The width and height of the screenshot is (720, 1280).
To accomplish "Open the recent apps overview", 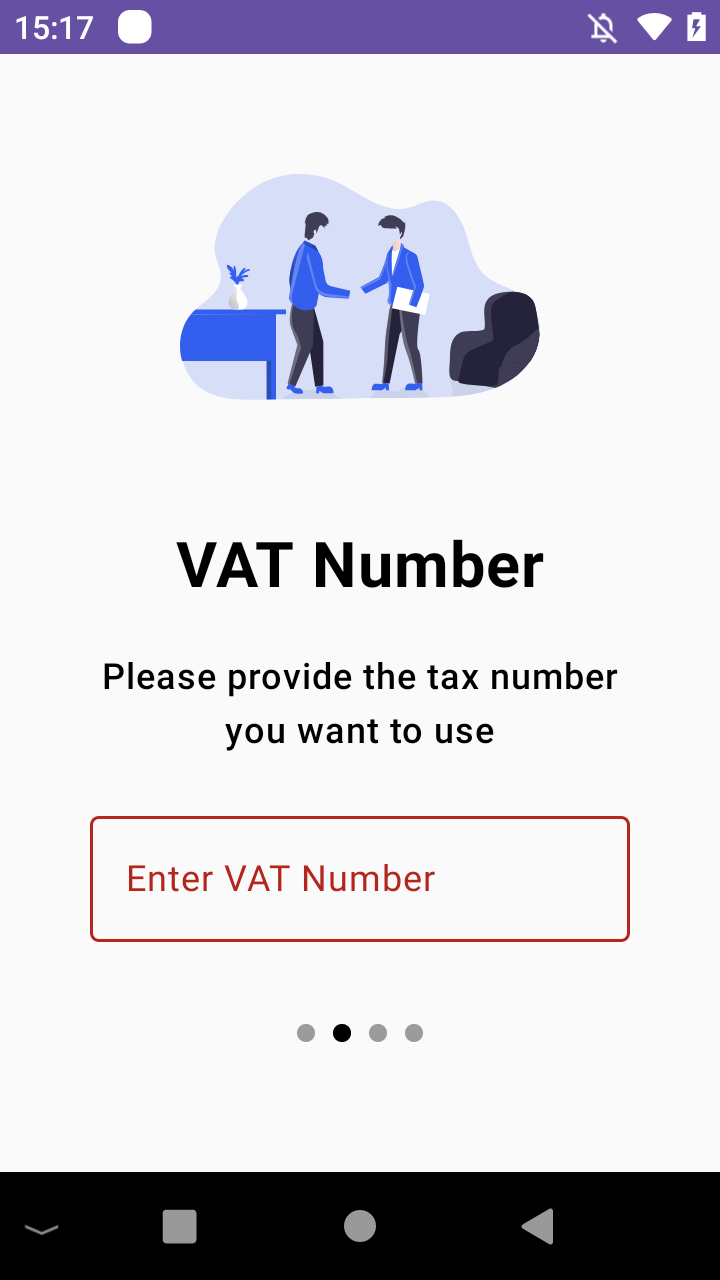I will coord(180,1226).
